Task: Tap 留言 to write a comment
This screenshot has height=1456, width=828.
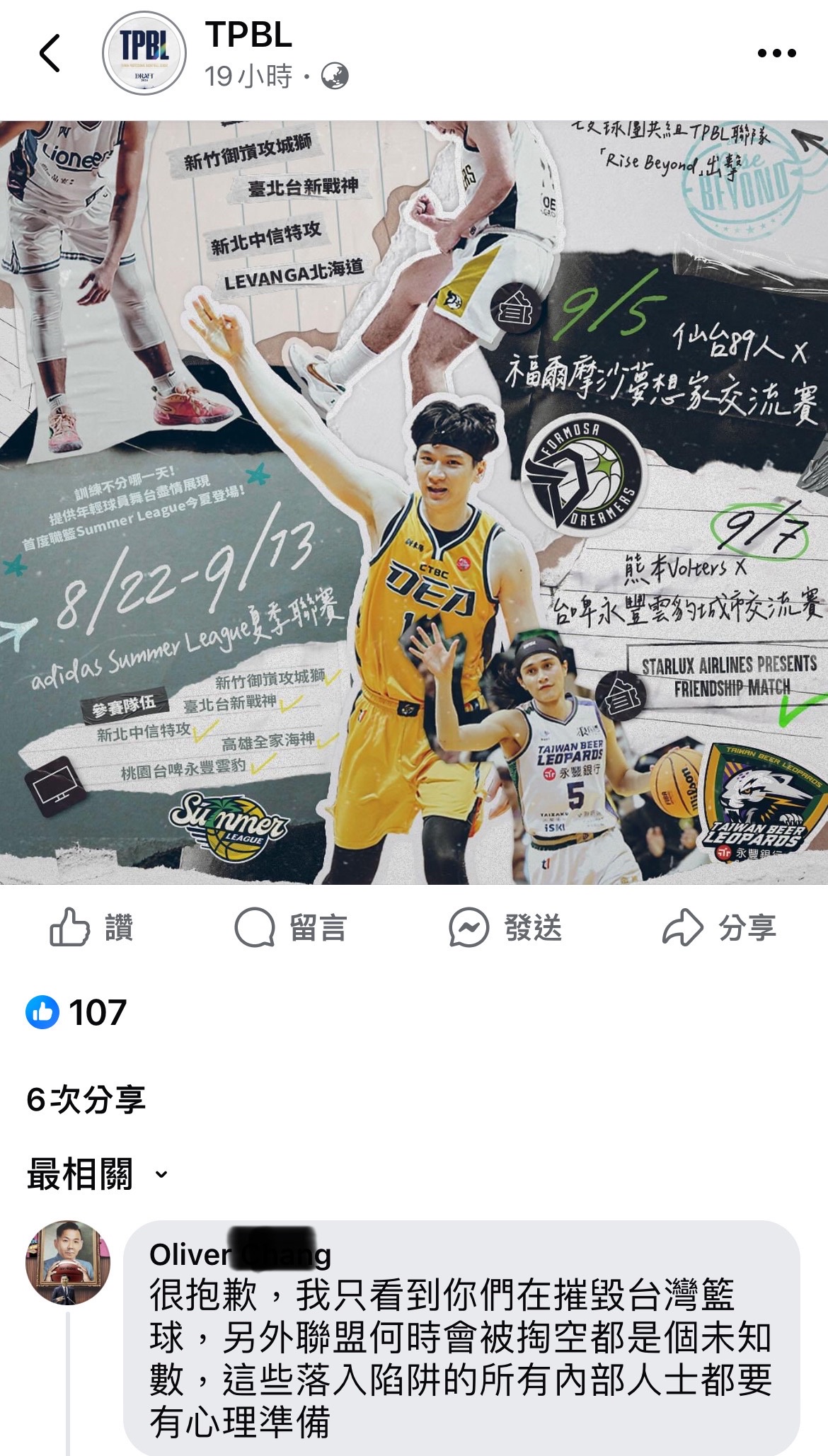Action: pos(291,927)
